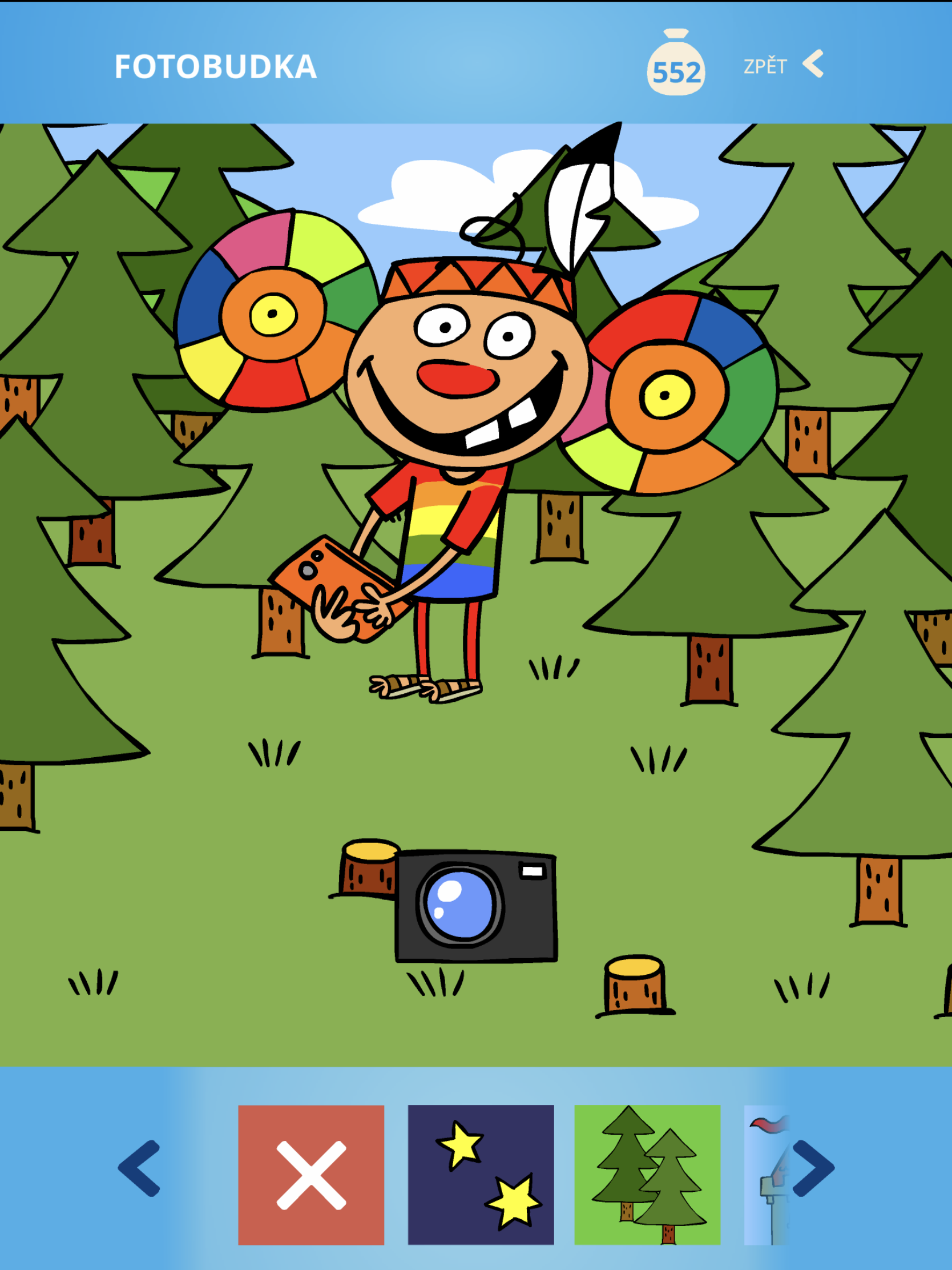Show more backgrounds with the right arrow
952x1270 pixels.
tap(813, 1168)
